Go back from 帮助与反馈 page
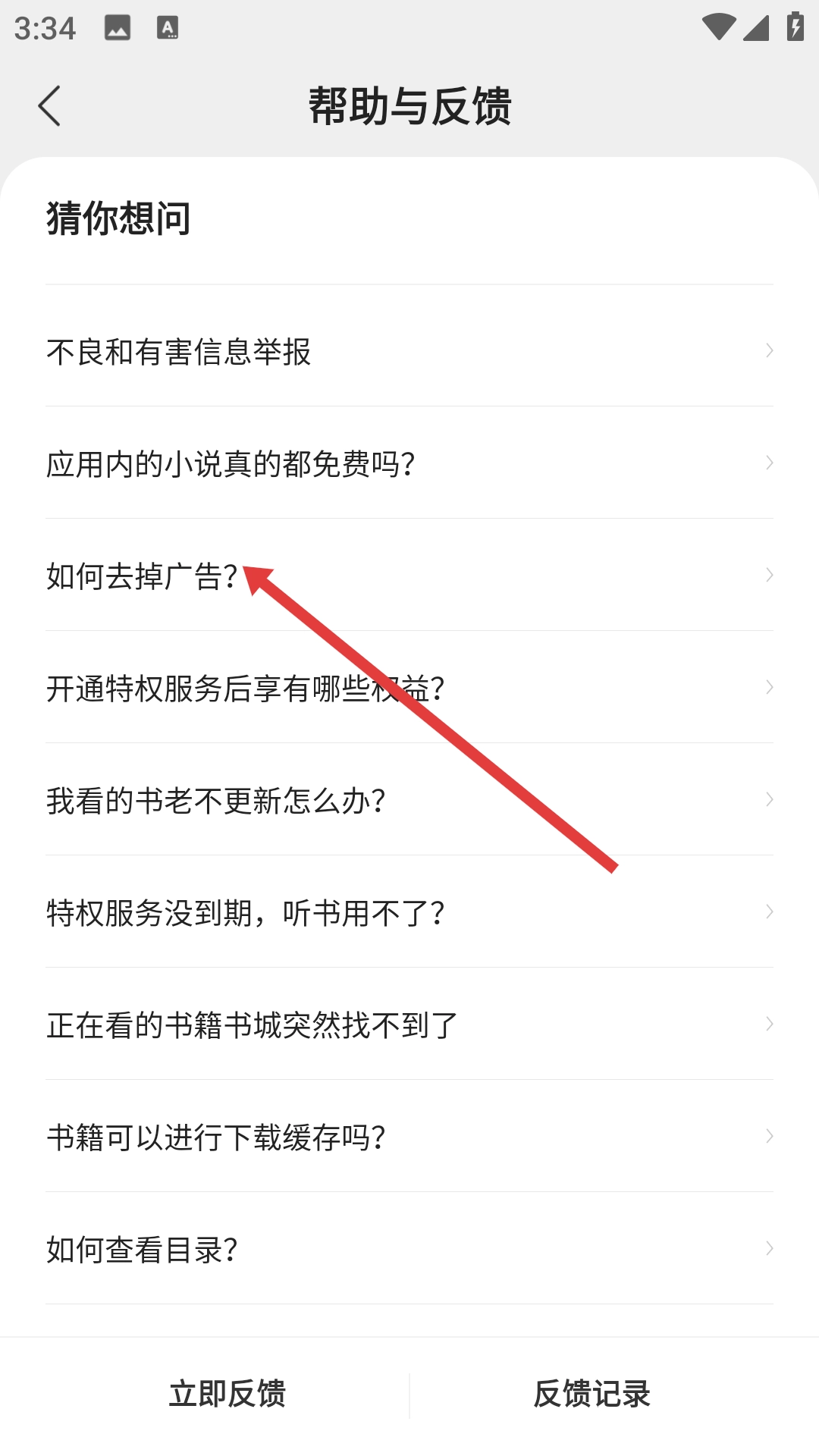Image resolution: width=819 pixels, height=1456 pixels. click(x=50, y=105)
